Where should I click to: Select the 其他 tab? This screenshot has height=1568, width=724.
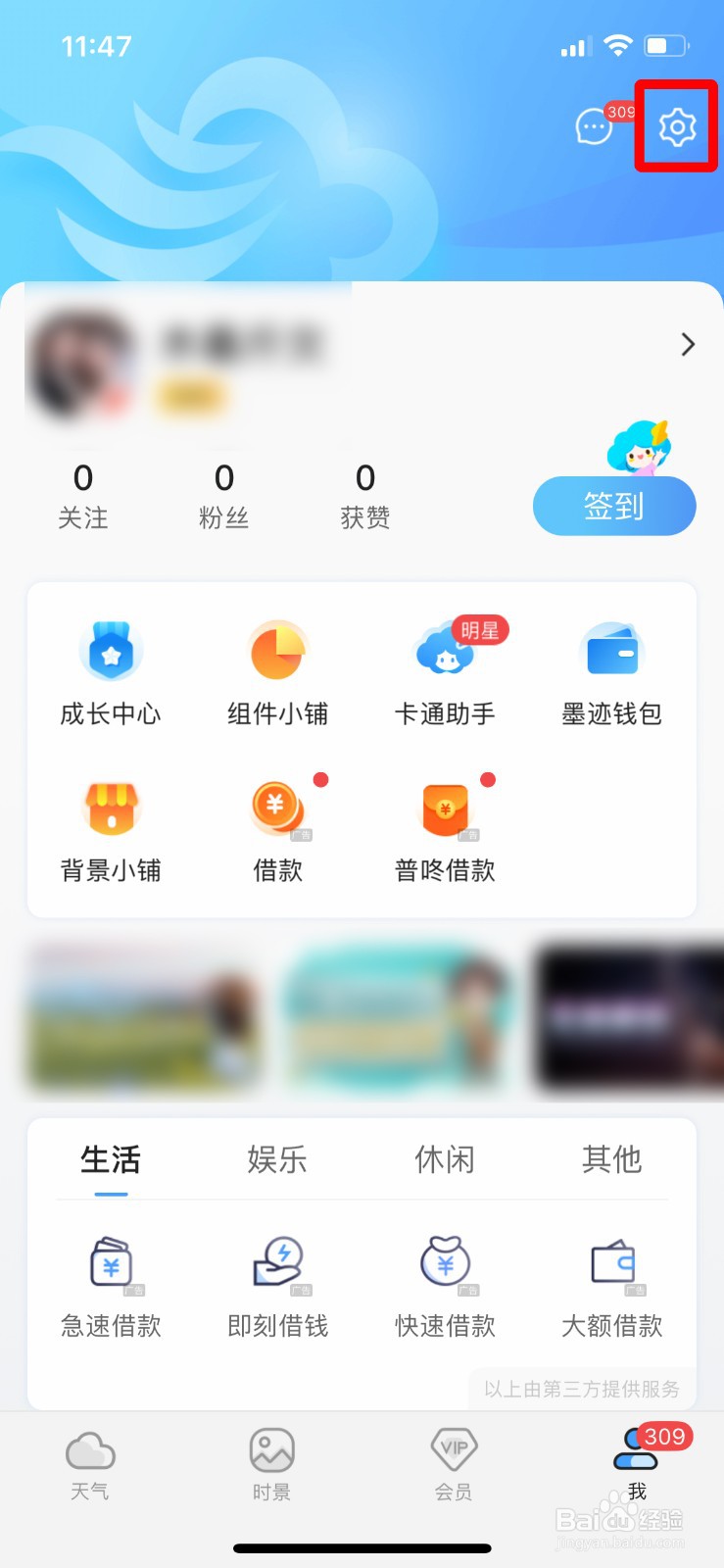(612, 1159)
